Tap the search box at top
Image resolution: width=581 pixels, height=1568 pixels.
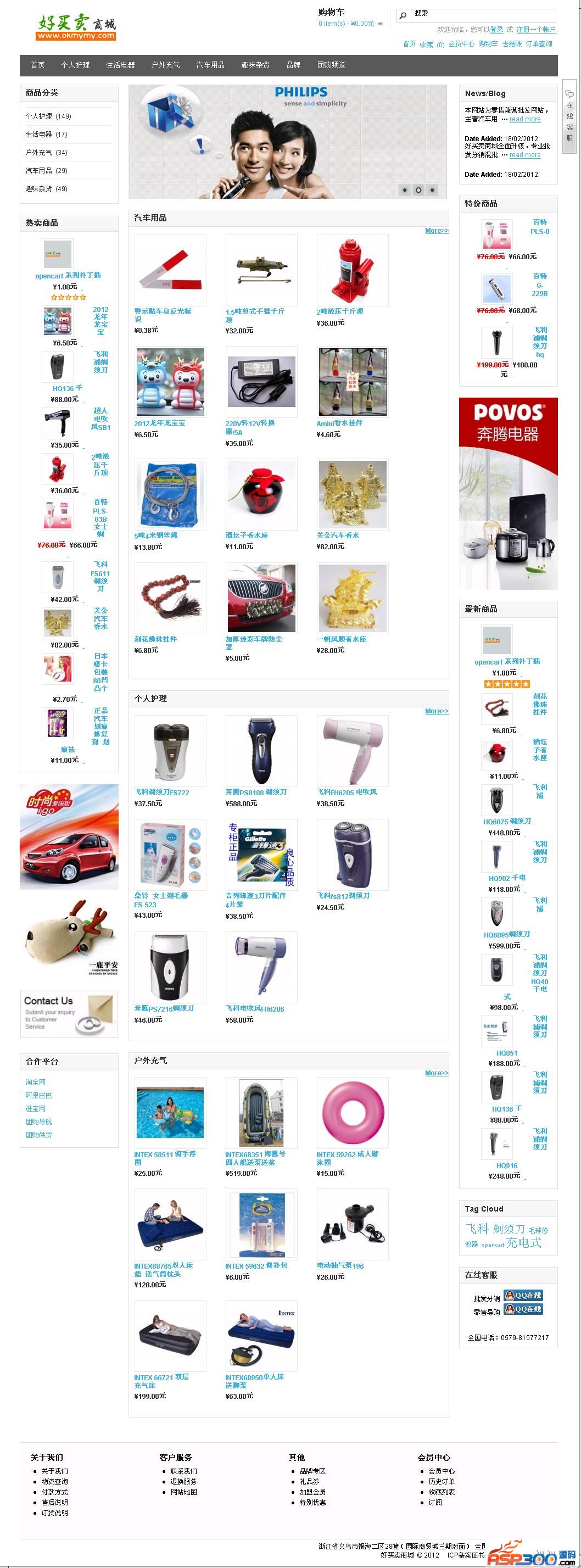point(484,14)
